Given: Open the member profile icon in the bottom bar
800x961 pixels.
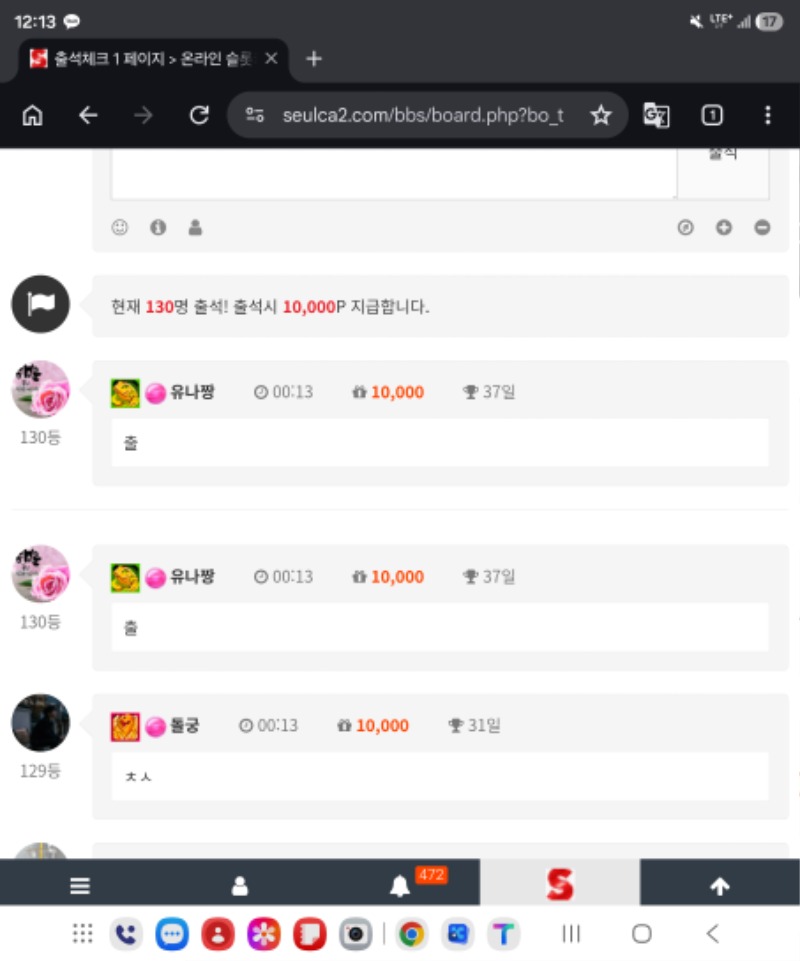Looking at the screenshot, I should pos(240,886).
